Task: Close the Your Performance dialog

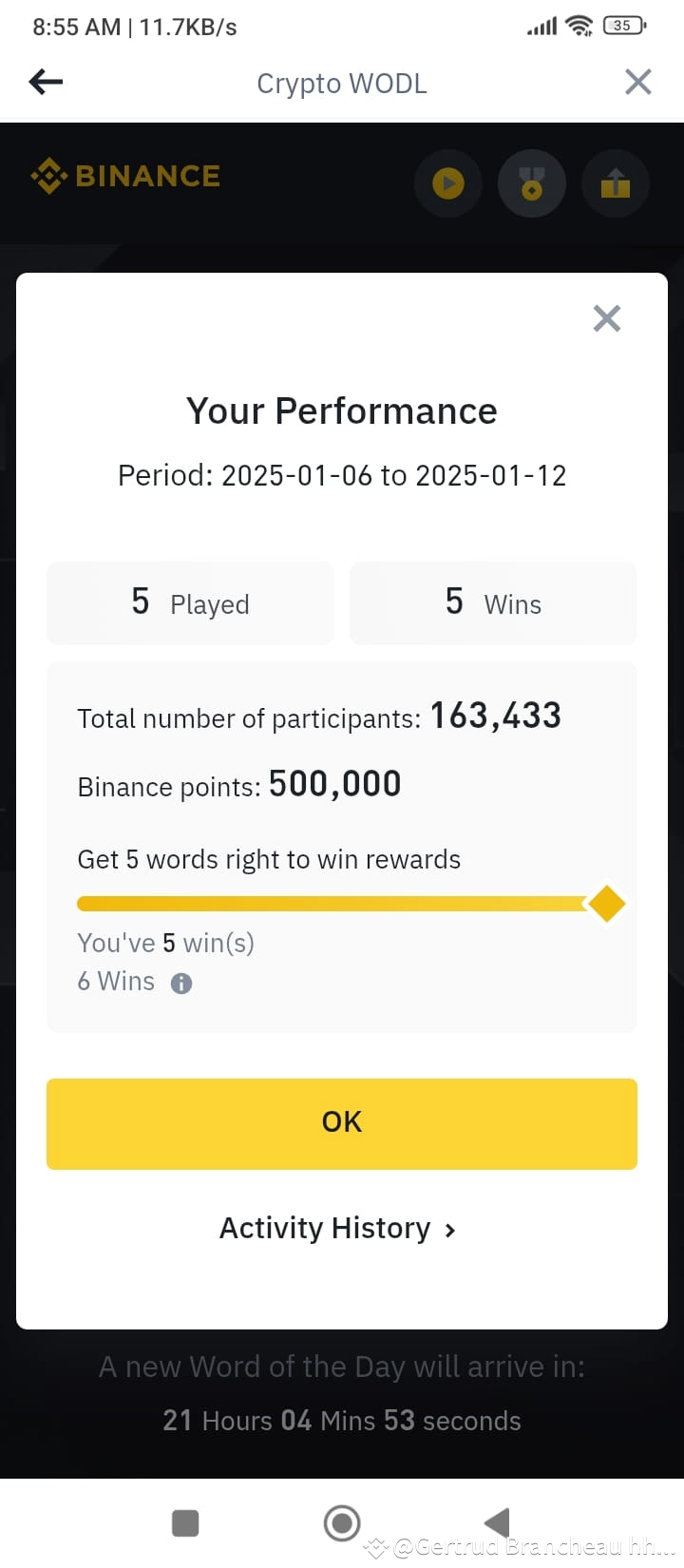Action: (606, 318)
